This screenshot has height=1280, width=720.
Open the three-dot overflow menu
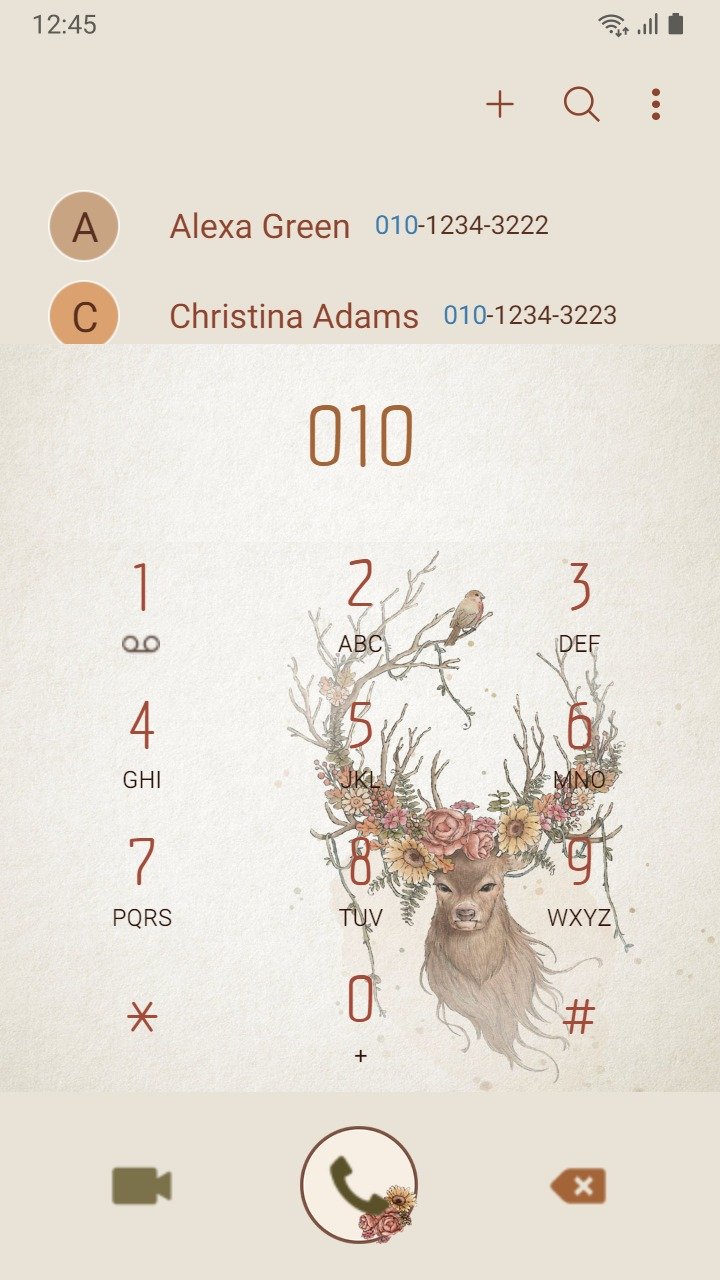point(655,104)
